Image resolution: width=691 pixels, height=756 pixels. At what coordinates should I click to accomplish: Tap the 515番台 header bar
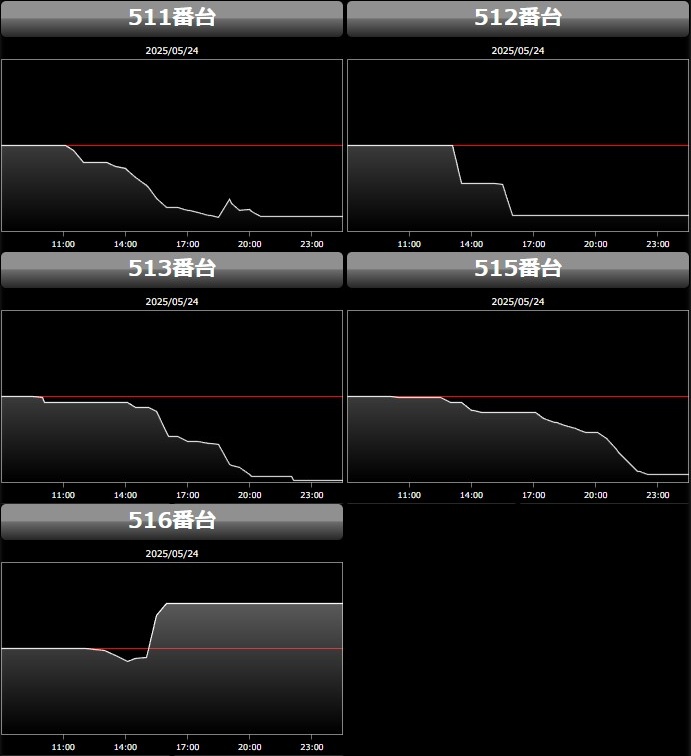point(518,269)
